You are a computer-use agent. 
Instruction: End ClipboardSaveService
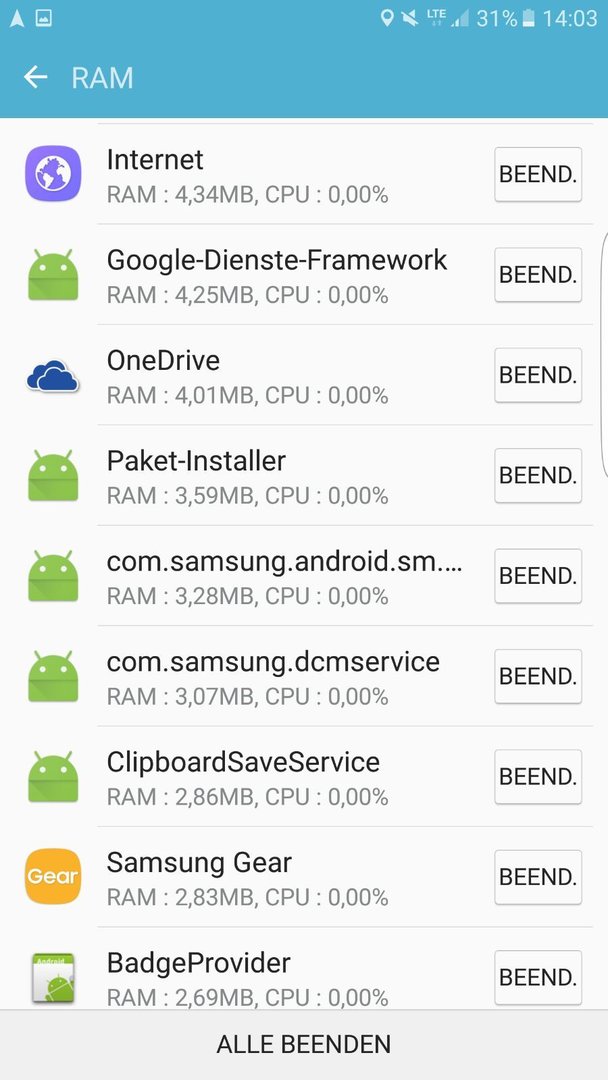point(538,777)
